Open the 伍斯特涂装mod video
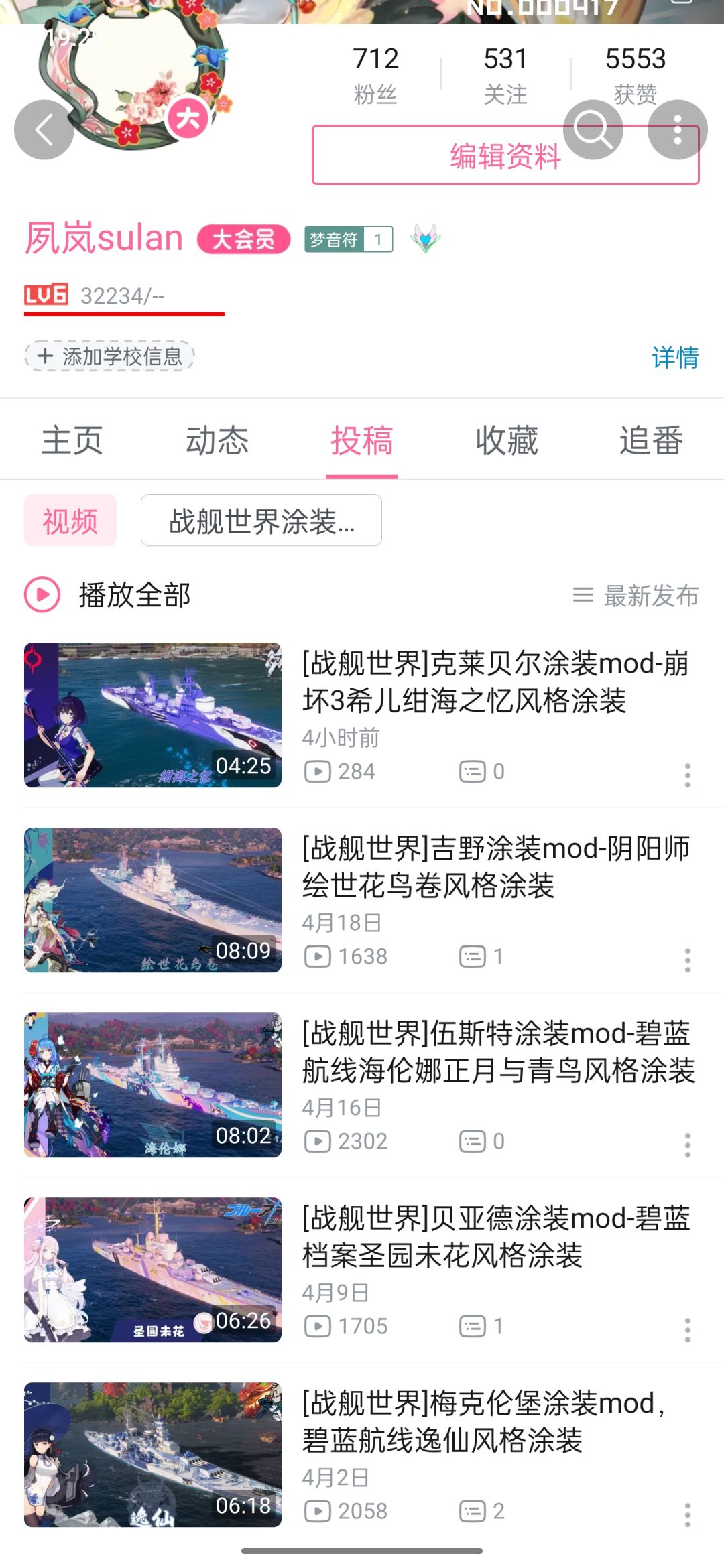This screenshot has height=1568, width=724. click(497, 1051)
